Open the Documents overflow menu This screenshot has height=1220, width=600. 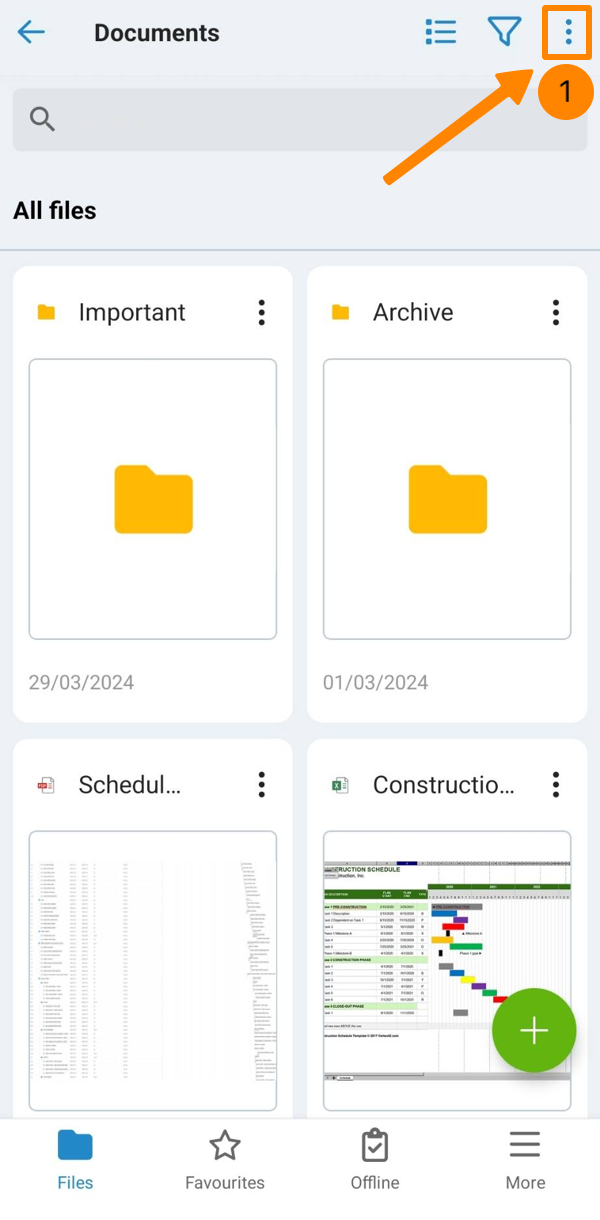[x=568, y=33]
